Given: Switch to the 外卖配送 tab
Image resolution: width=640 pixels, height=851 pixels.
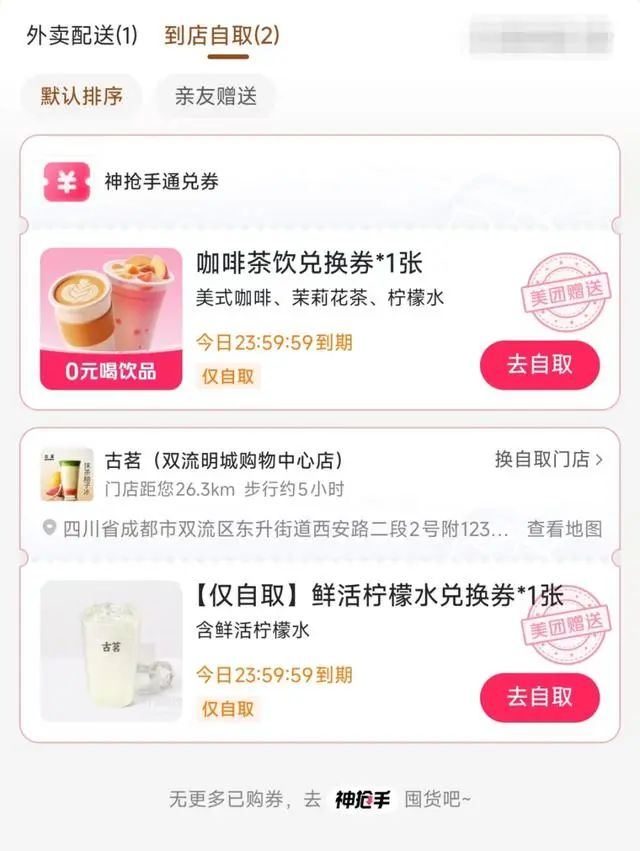Looking at the screenshot, I should point(81,36).
